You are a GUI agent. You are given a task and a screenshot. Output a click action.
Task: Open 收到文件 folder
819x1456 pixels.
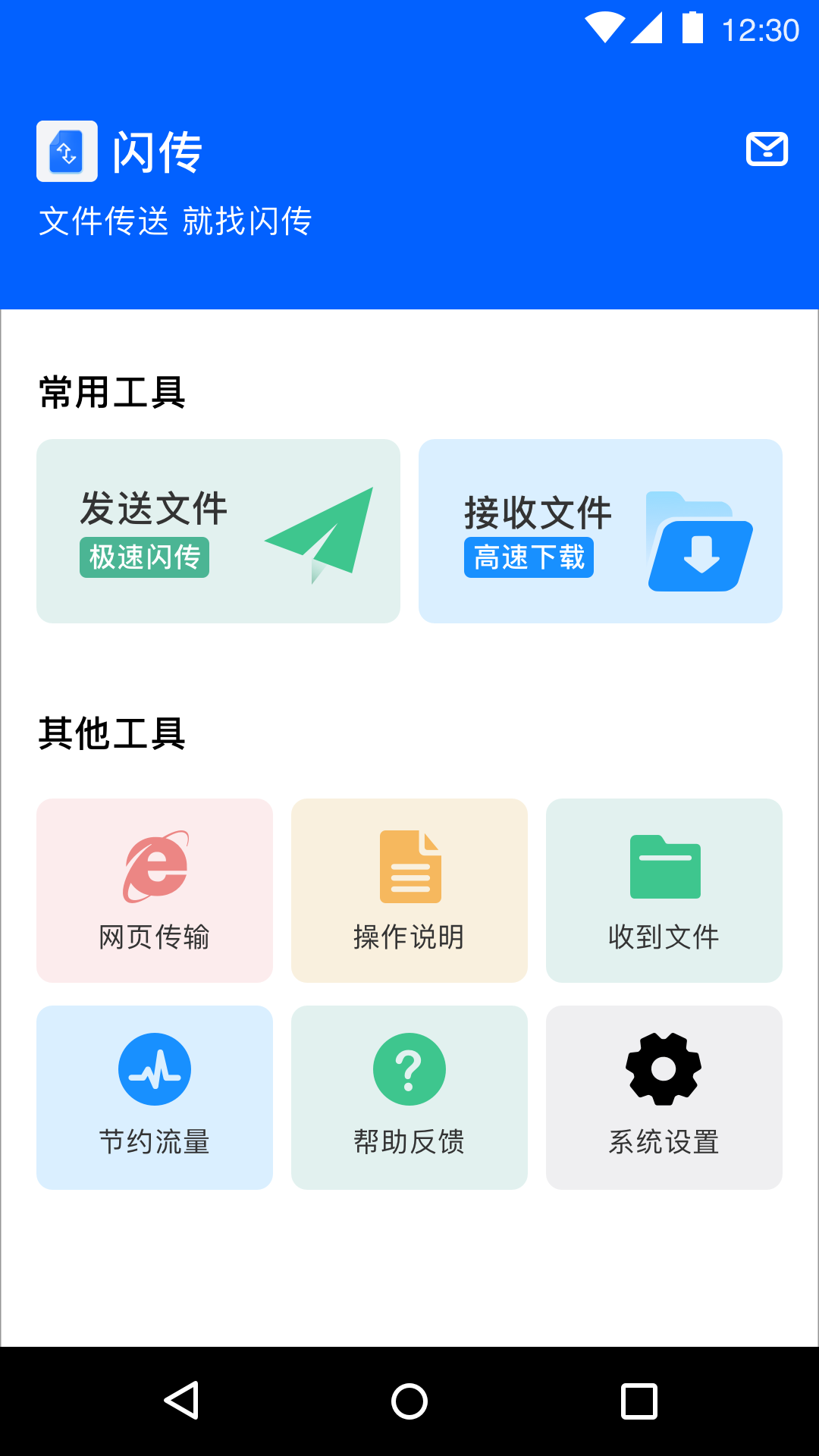pos(664,890)
